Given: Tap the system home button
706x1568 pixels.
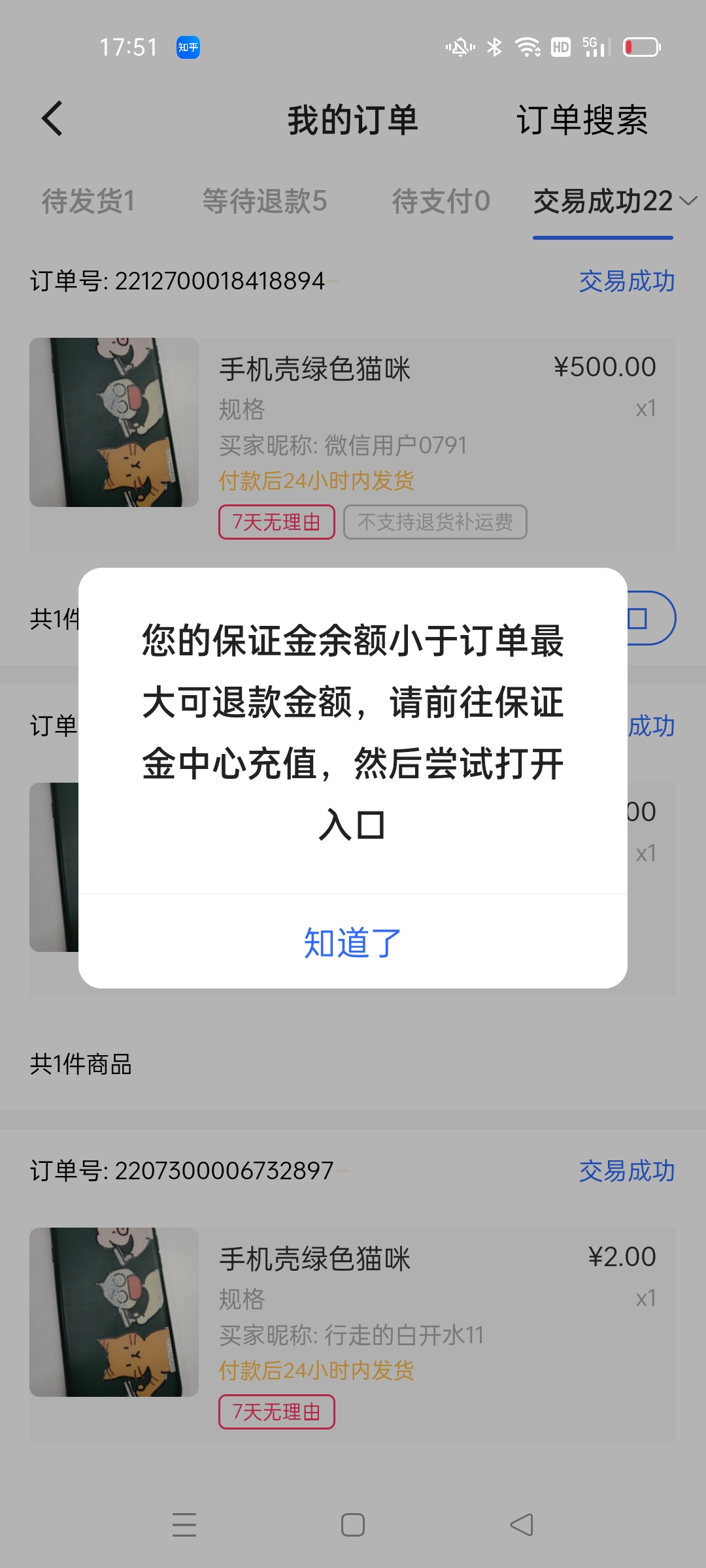Looking at the screenshot, I should [353, 1525].
